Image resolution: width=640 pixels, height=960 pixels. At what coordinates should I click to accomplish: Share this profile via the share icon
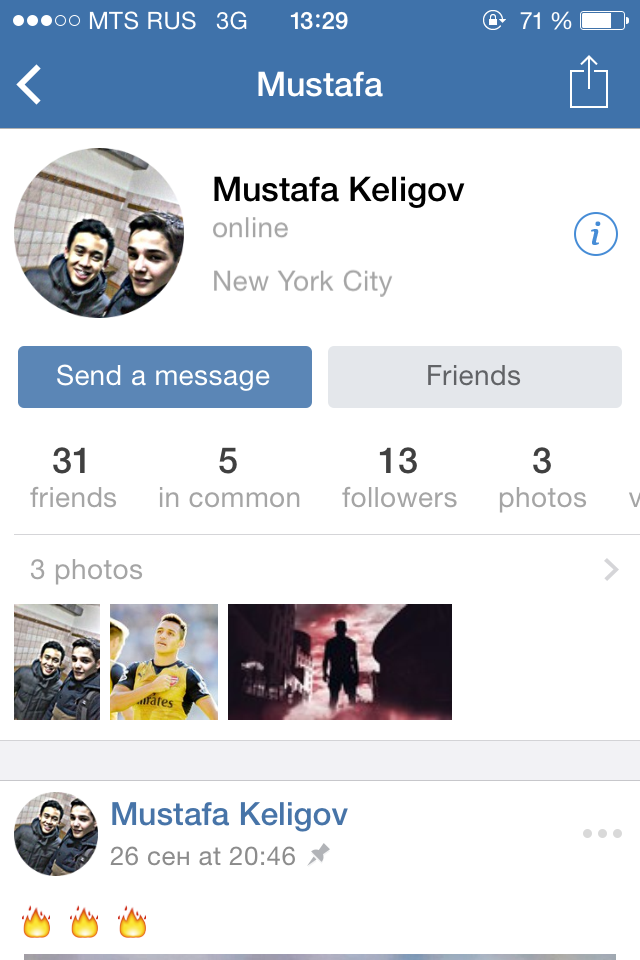point(588,82)
